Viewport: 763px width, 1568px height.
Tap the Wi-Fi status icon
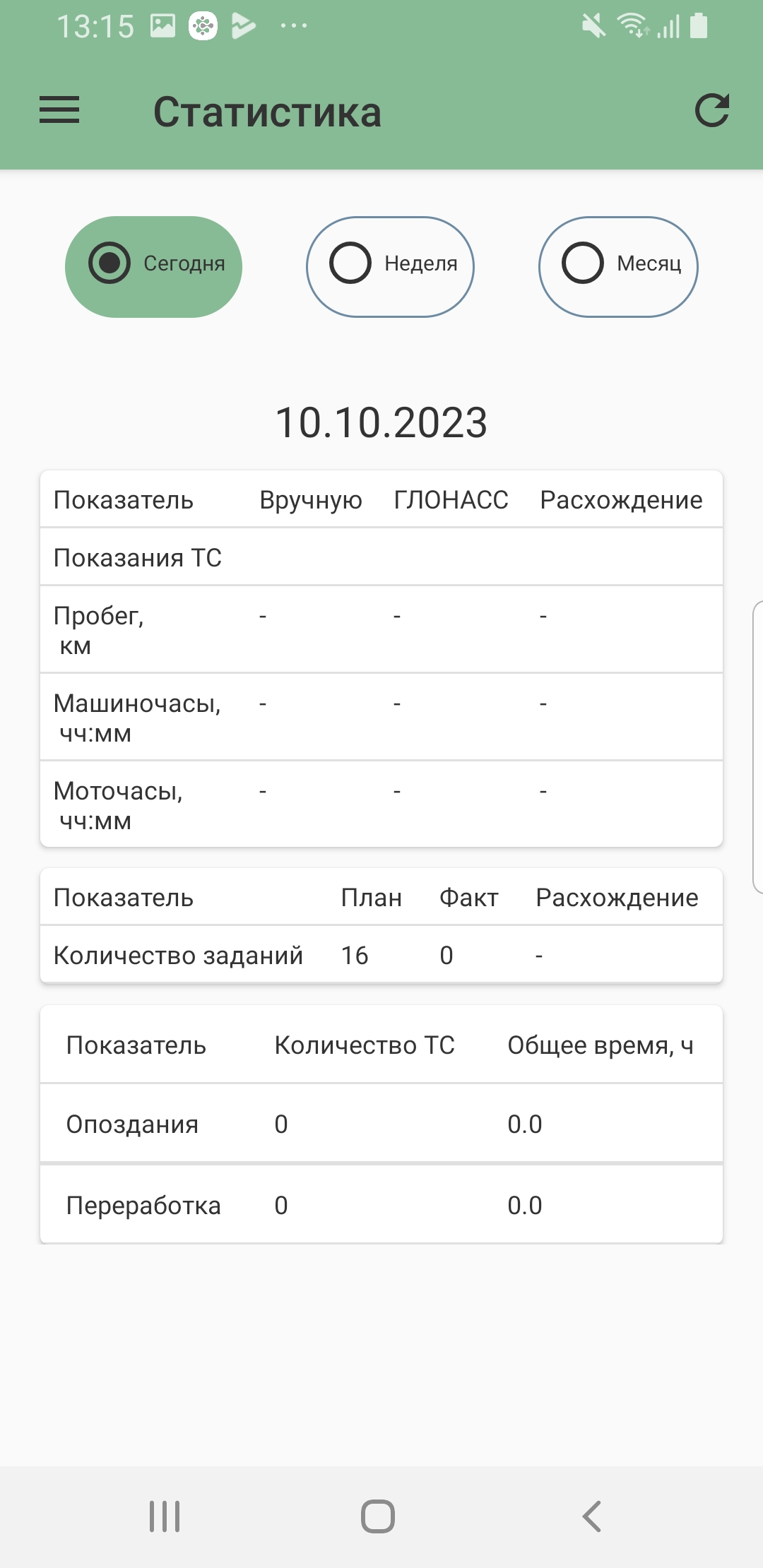click(x=632, y=27)
